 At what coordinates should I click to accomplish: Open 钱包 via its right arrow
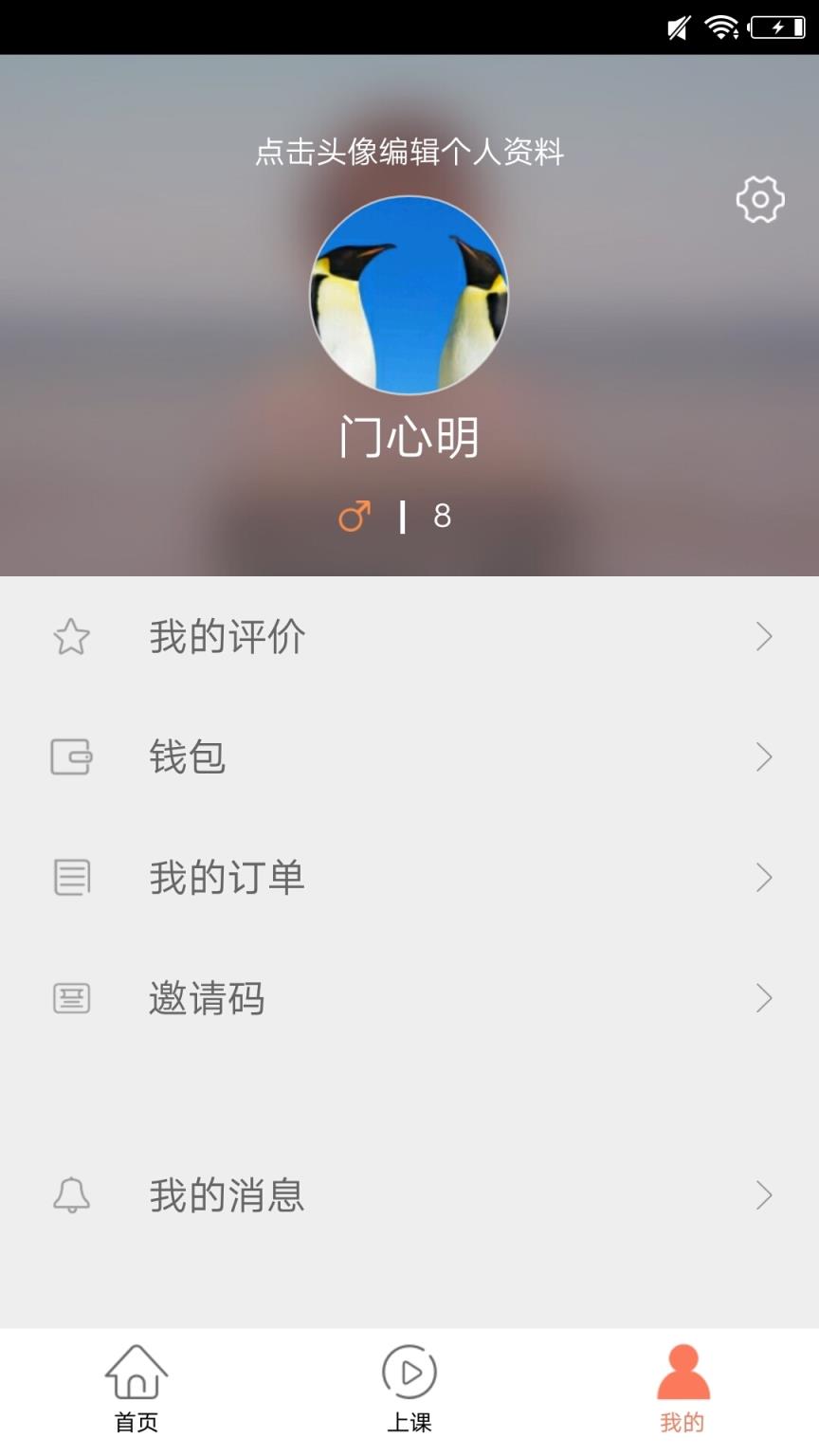pyautogui.click(x=765, y=757)
